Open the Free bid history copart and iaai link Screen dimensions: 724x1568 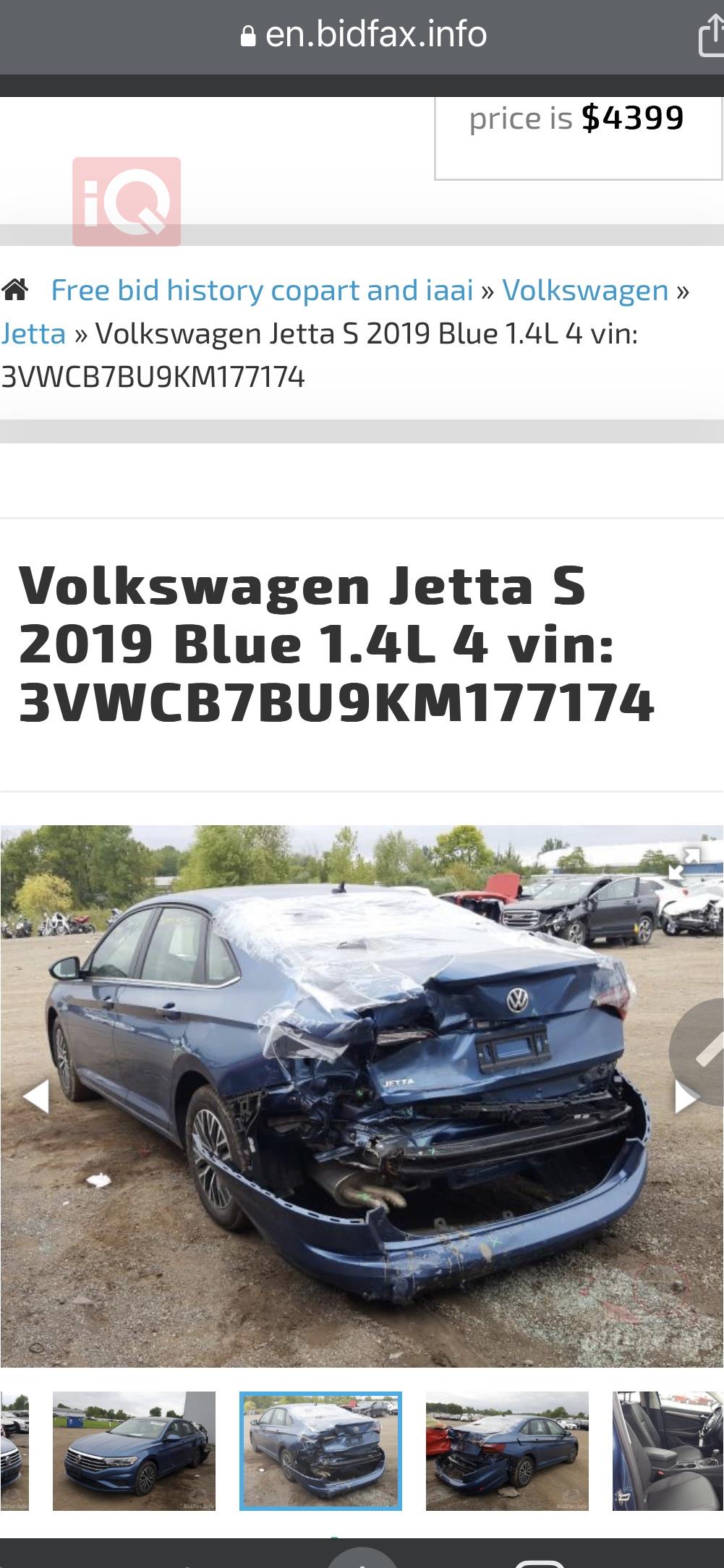pos(262,291)
